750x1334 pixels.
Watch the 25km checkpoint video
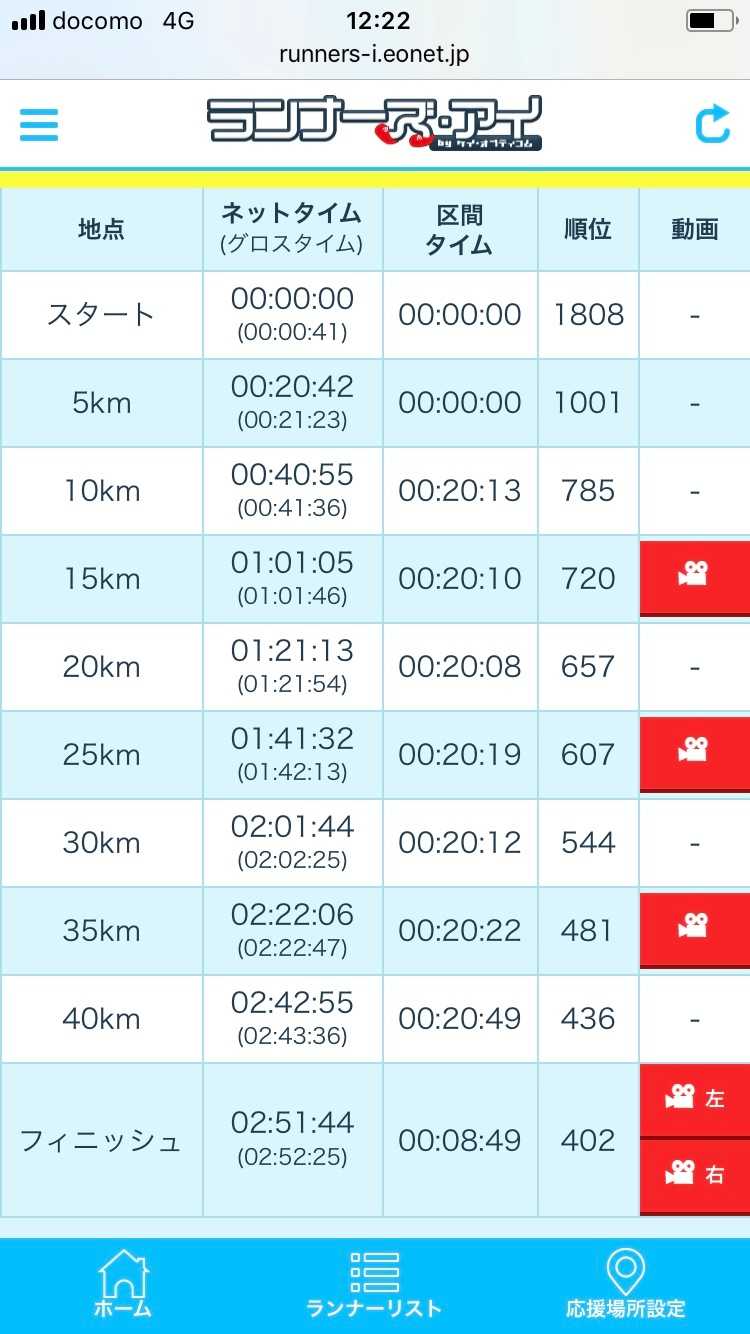694,752
